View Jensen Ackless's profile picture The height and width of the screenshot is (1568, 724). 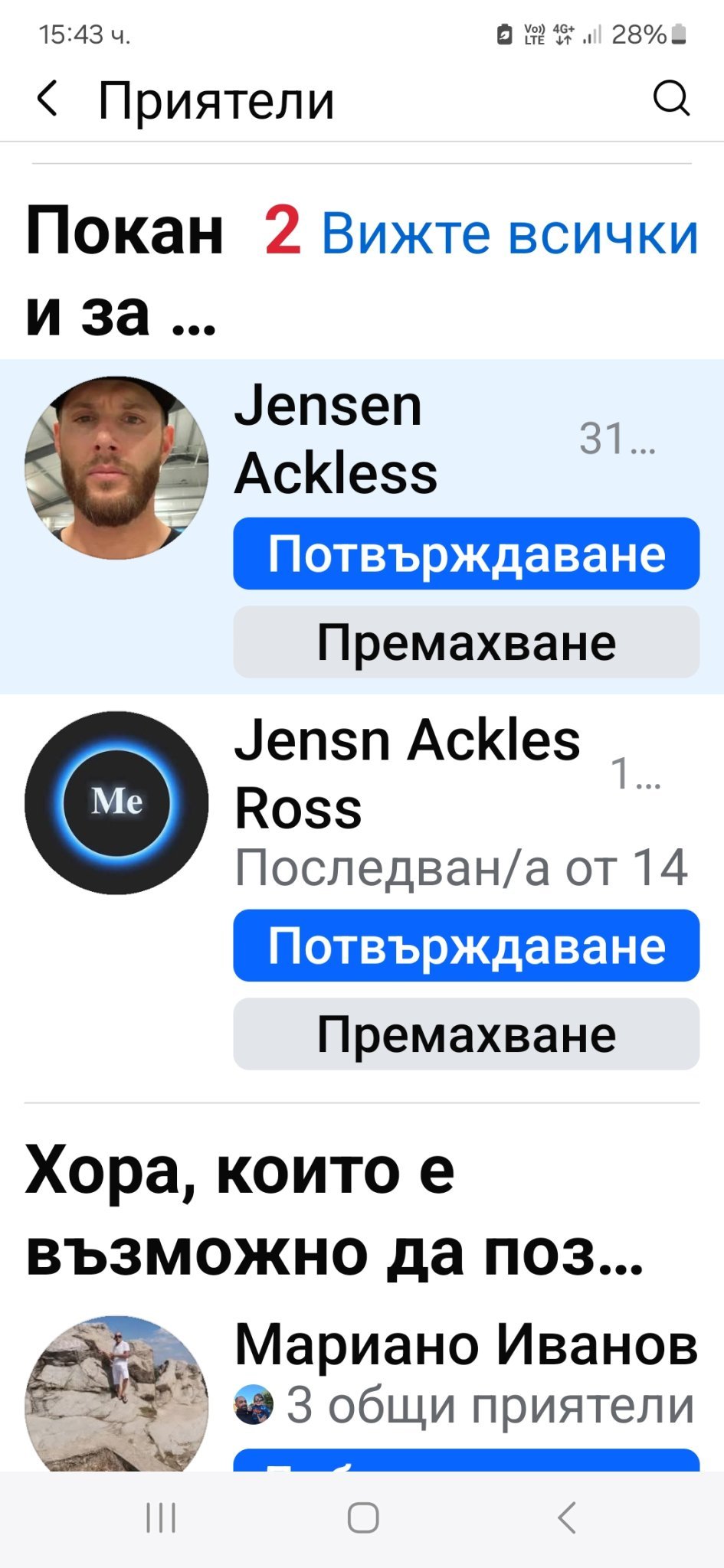[x=116, y=468]
